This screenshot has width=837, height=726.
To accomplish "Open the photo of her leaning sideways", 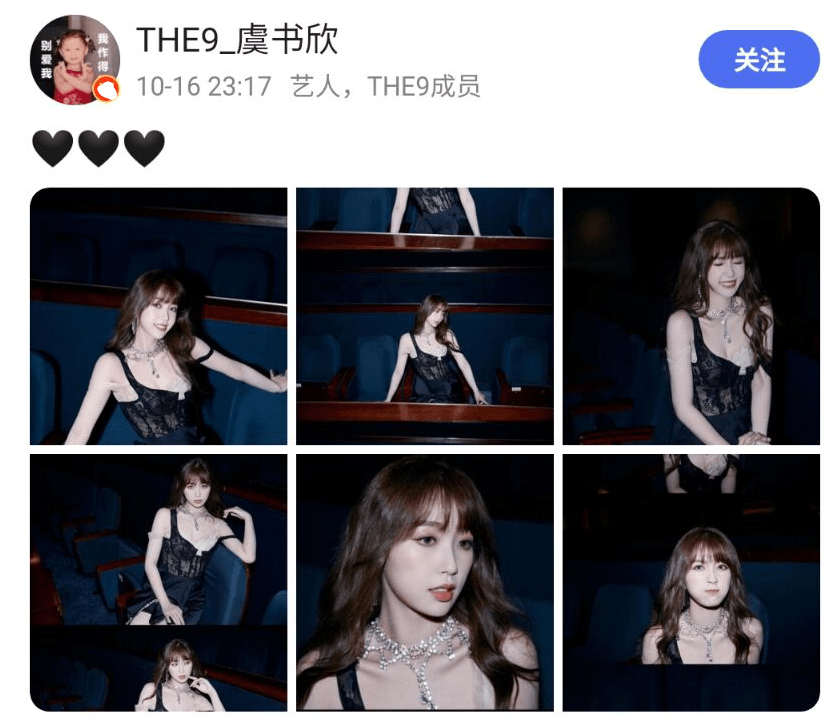I will (158, 316).
